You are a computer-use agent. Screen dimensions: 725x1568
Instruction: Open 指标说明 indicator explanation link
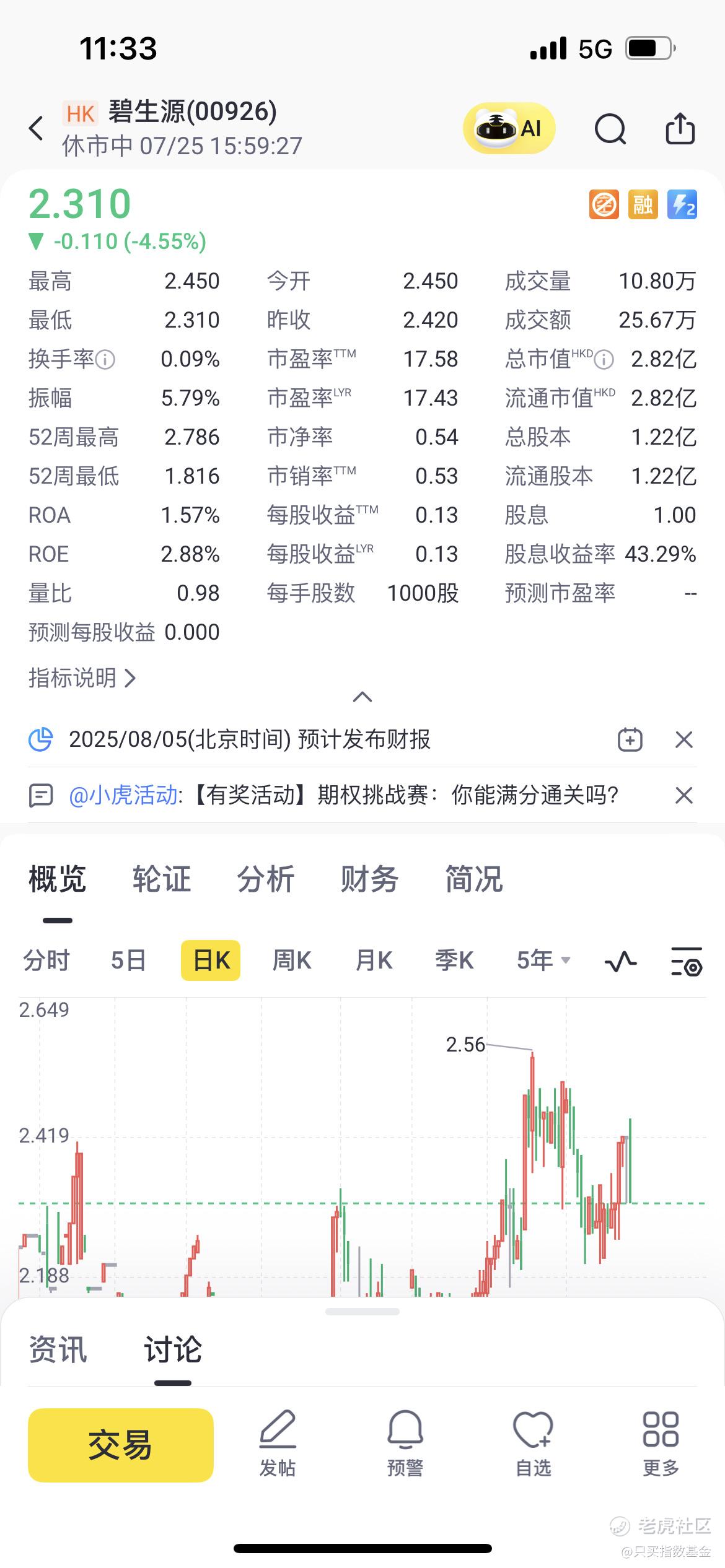click(82, 678)
